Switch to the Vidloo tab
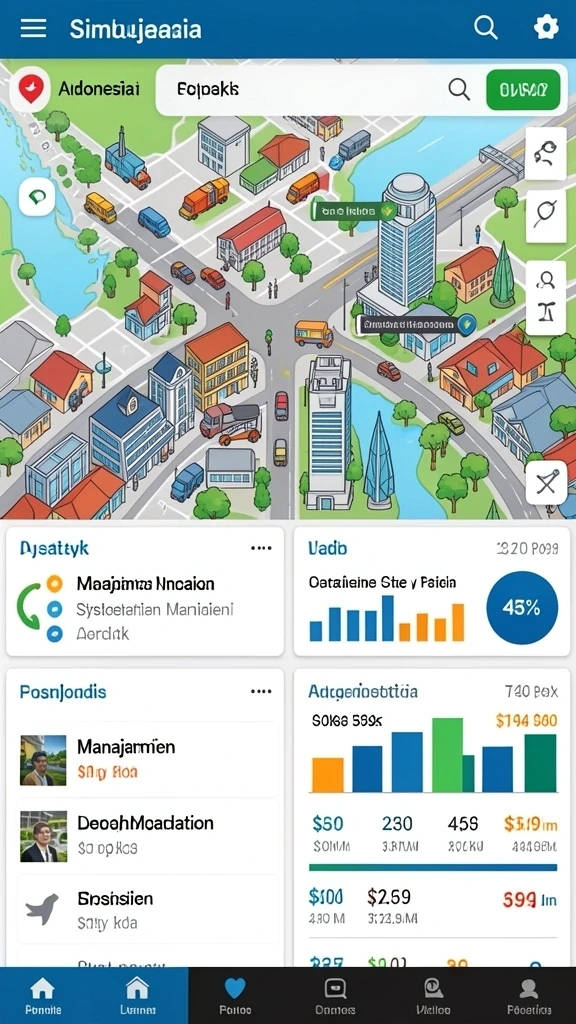 (433, 995)
